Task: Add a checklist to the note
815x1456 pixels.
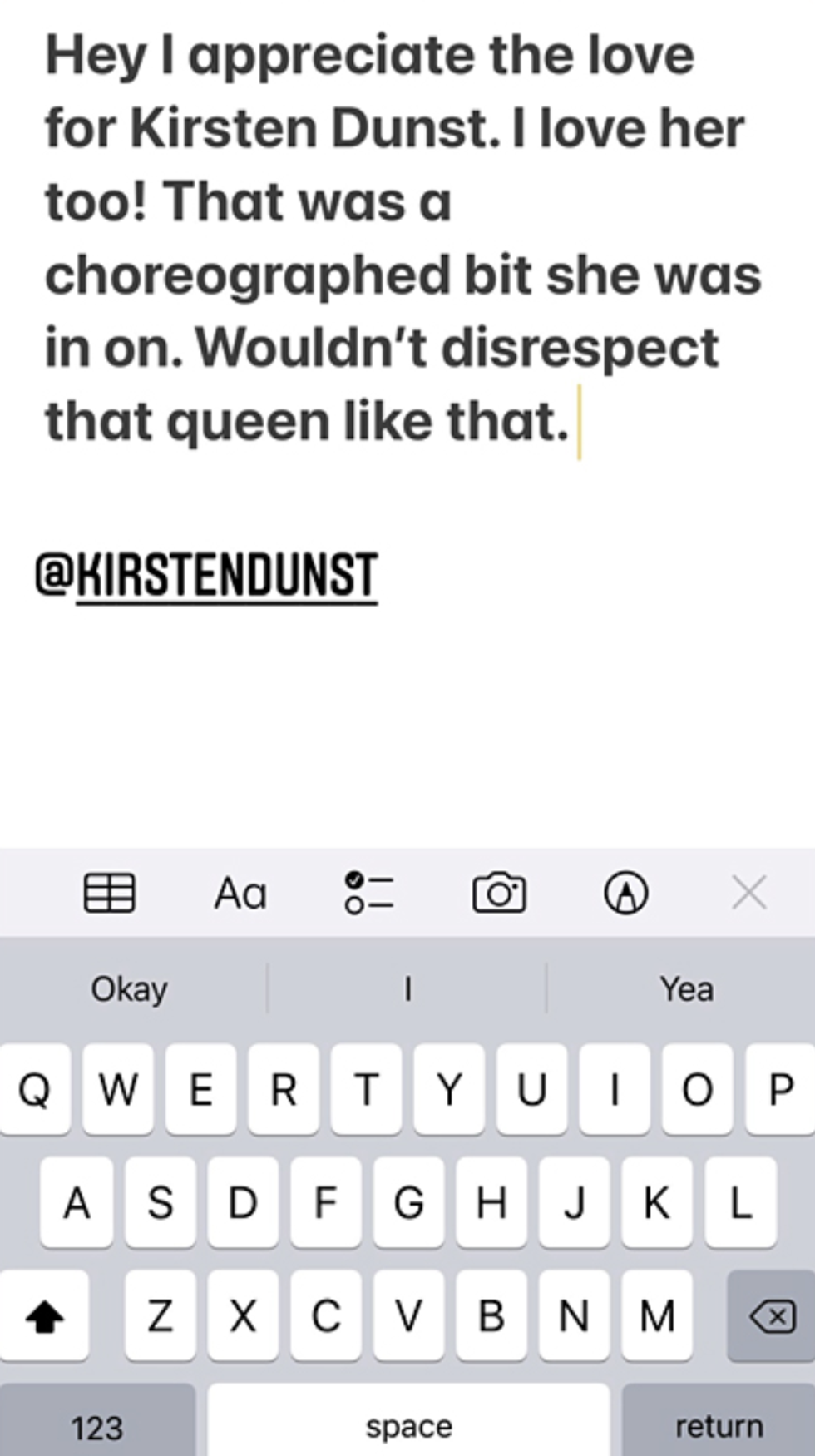Action: tap(369, 893)
